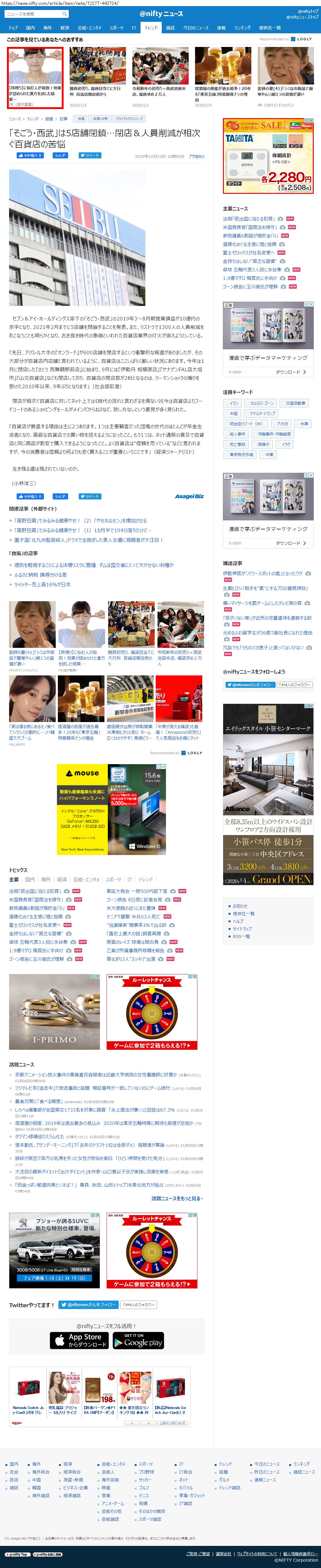The image size is (321, 1568).
Task: Switch to the スポーツ tab in the top navigation
Action: (116, 28)
